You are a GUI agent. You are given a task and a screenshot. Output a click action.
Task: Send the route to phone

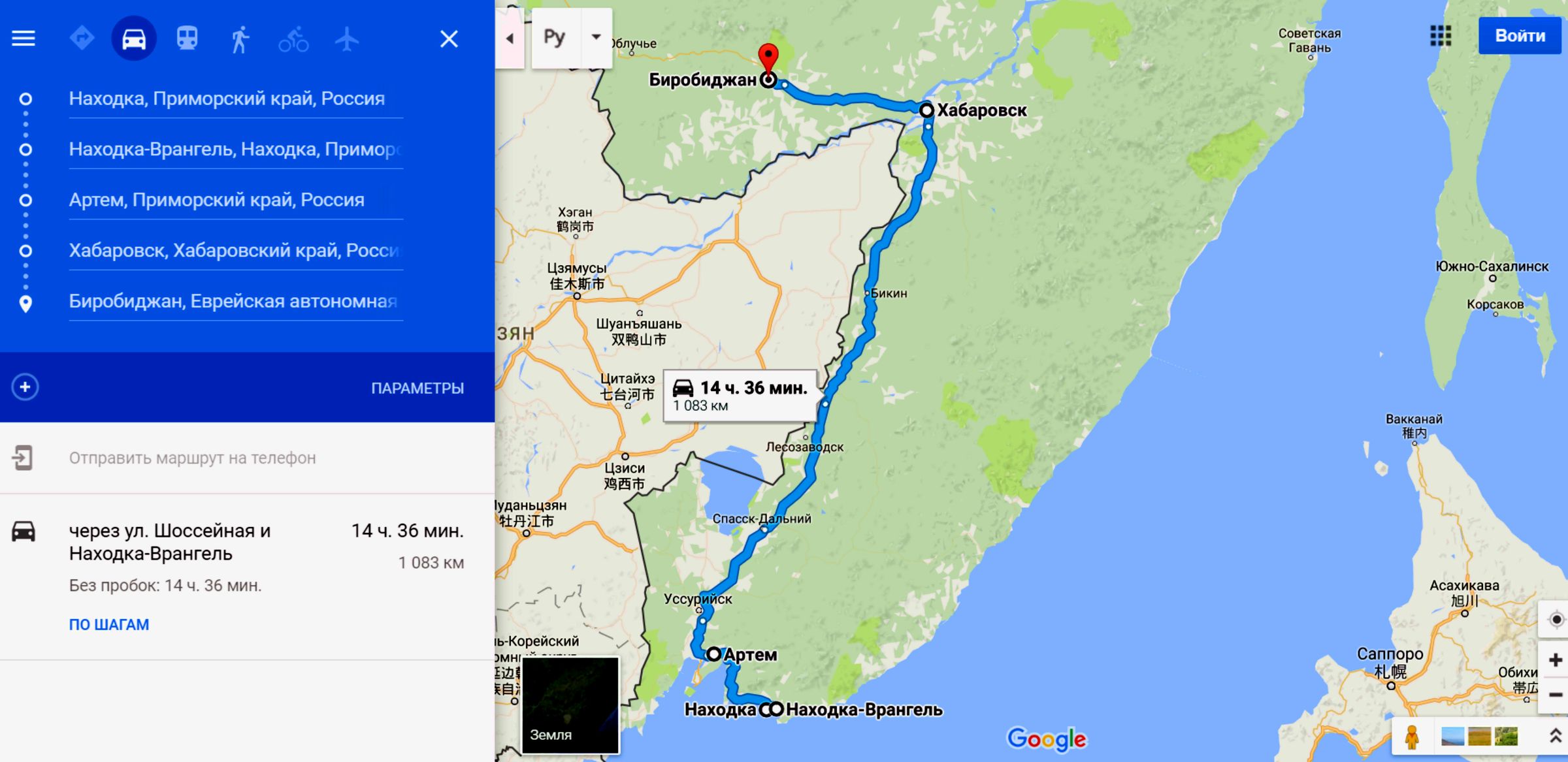[x=192, y=458]
